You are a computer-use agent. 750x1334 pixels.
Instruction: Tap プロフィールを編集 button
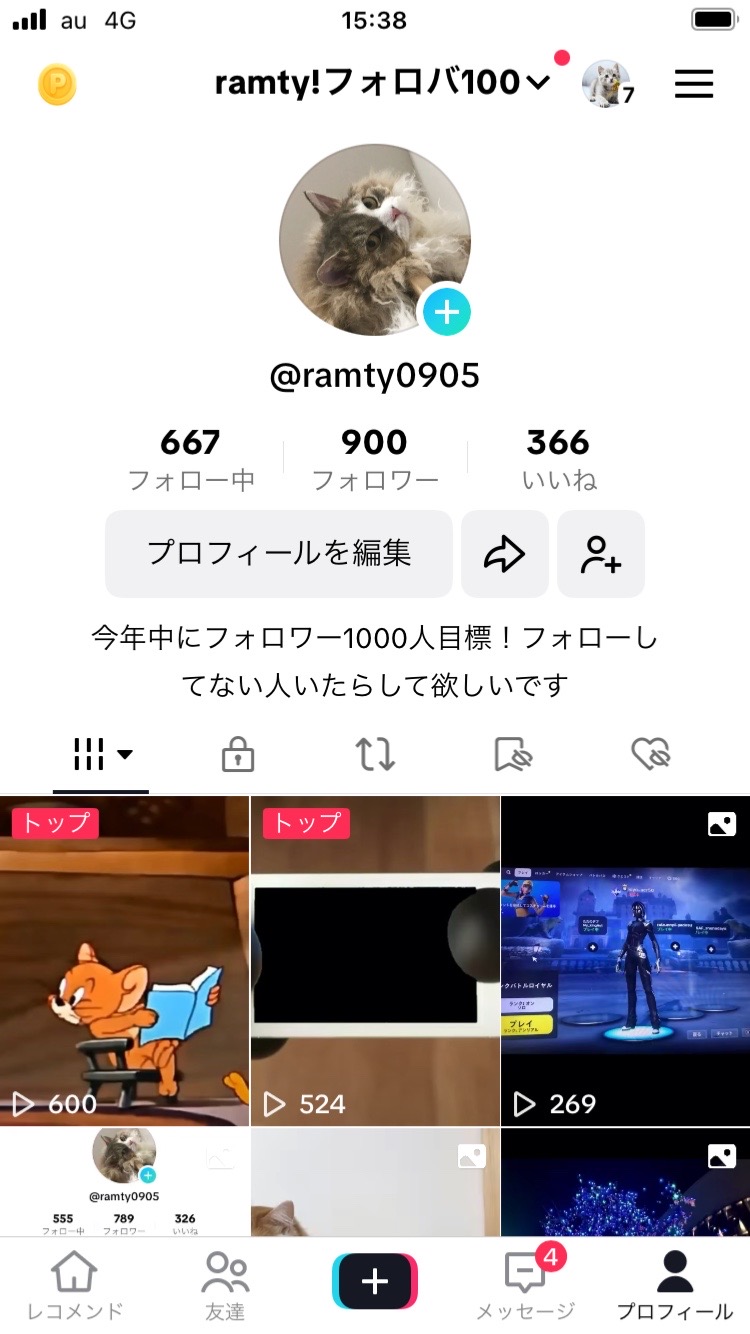click(279, 553)
